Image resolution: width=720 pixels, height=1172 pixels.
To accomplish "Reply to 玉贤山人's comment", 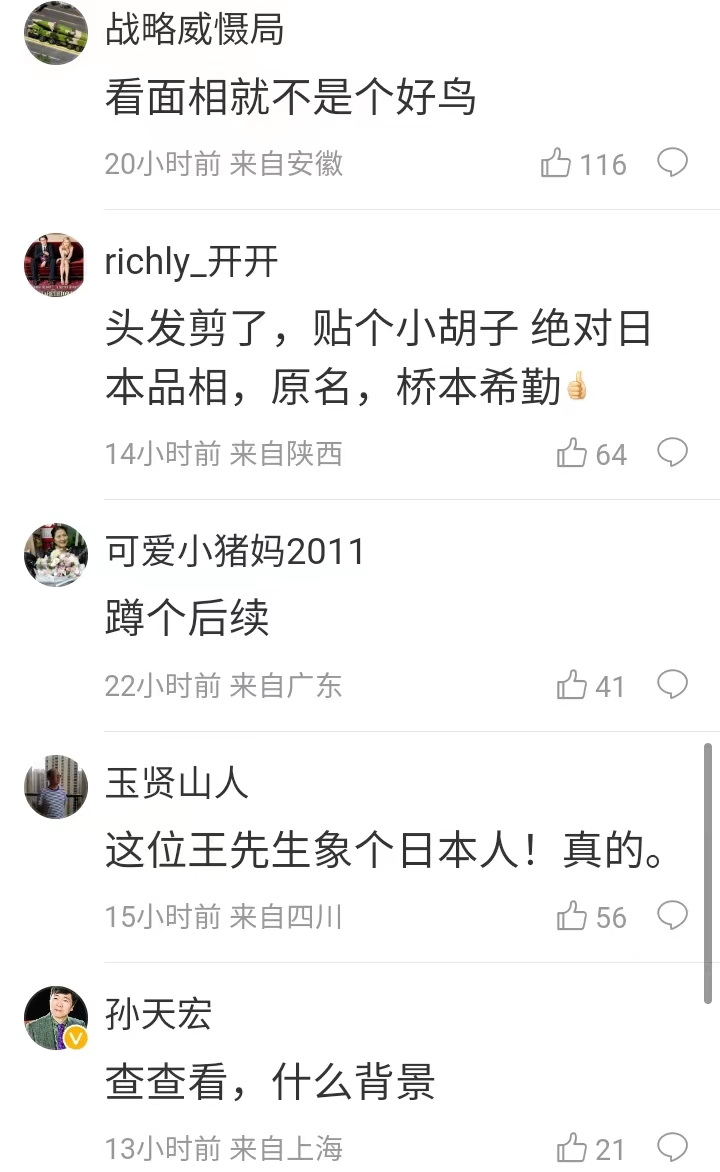I will tap(672, 916).
